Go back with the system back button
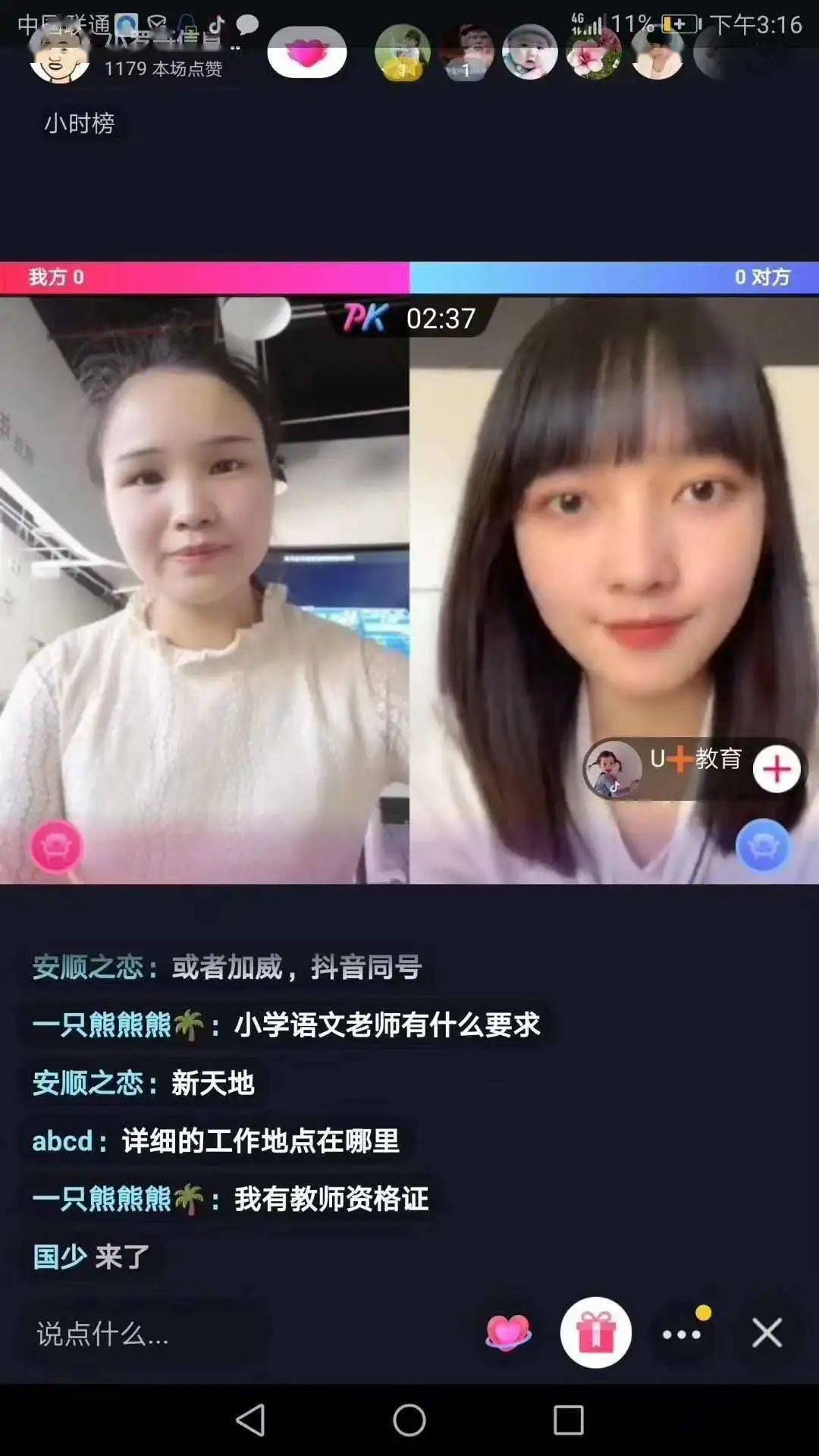This screenshot has width=819, height=1456. (250, 1420)
